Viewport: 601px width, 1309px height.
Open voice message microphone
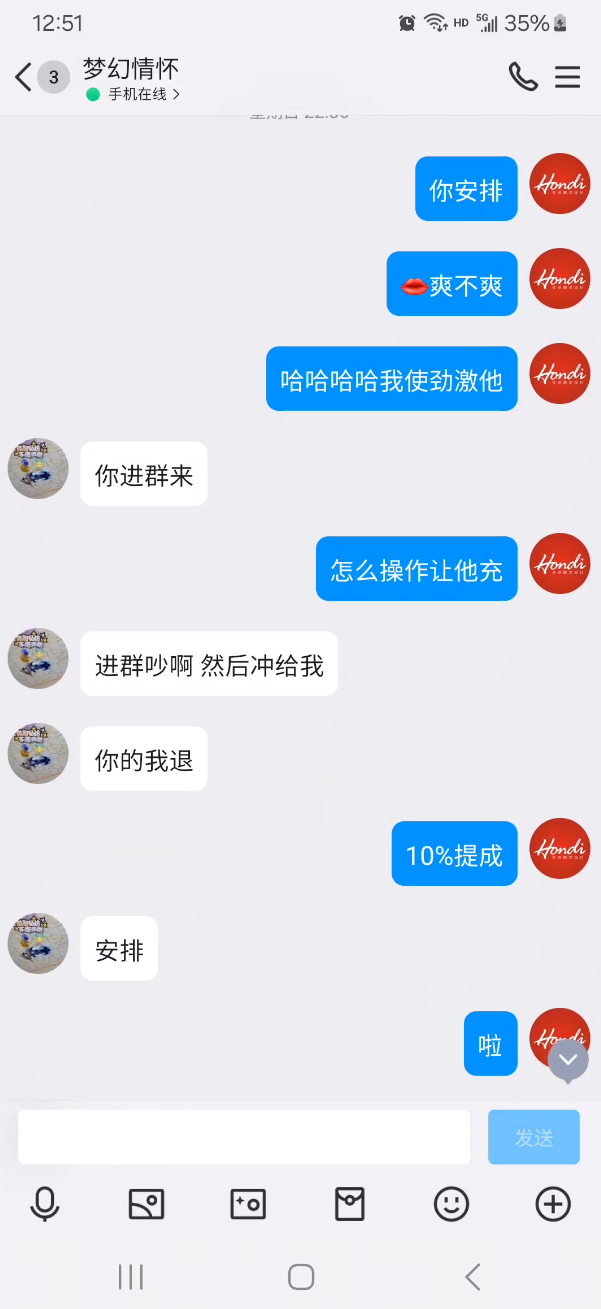[x=44, y=1204]
